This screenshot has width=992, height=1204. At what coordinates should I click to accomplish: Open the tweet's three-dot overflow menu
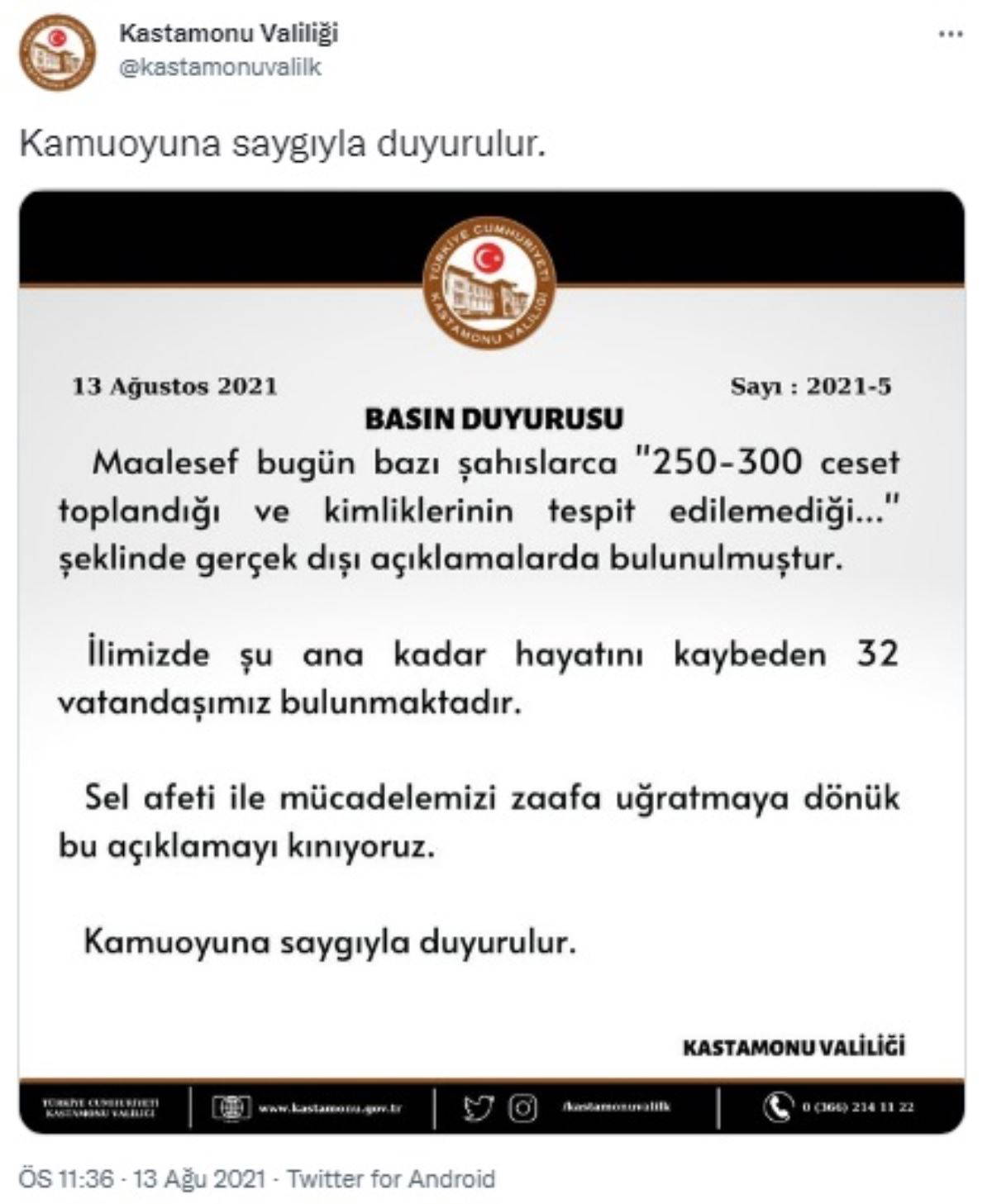pos(951,35)
